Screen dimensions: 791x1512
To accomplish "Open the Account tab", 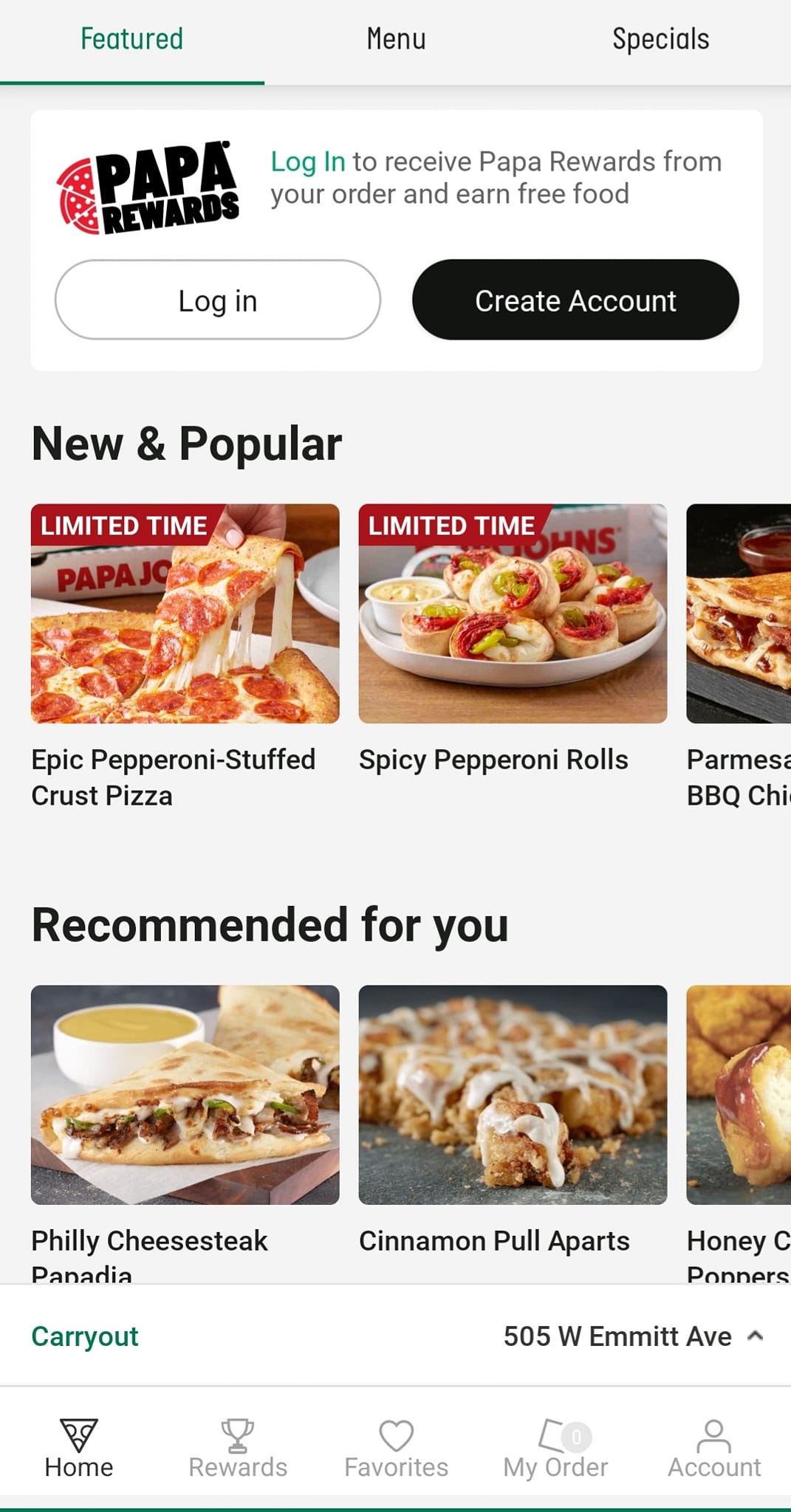I will (714, 1449).
